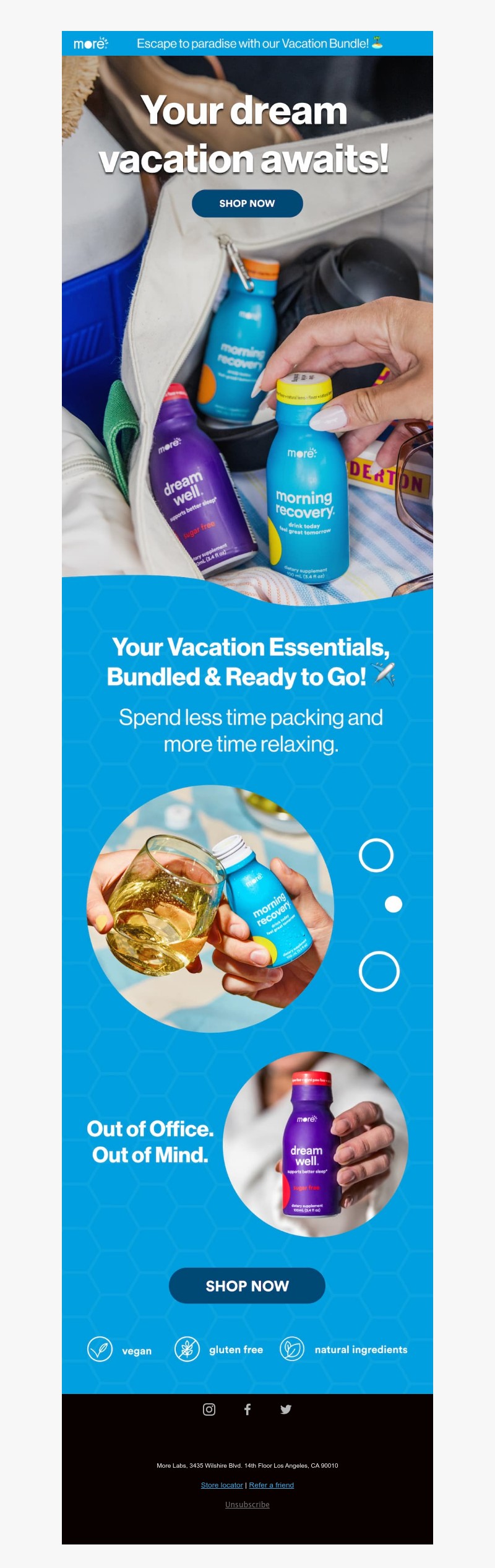Open the Instagram icon in the footer
The height and width of the screenshot is (1568, 495).
pos(209,1409)
